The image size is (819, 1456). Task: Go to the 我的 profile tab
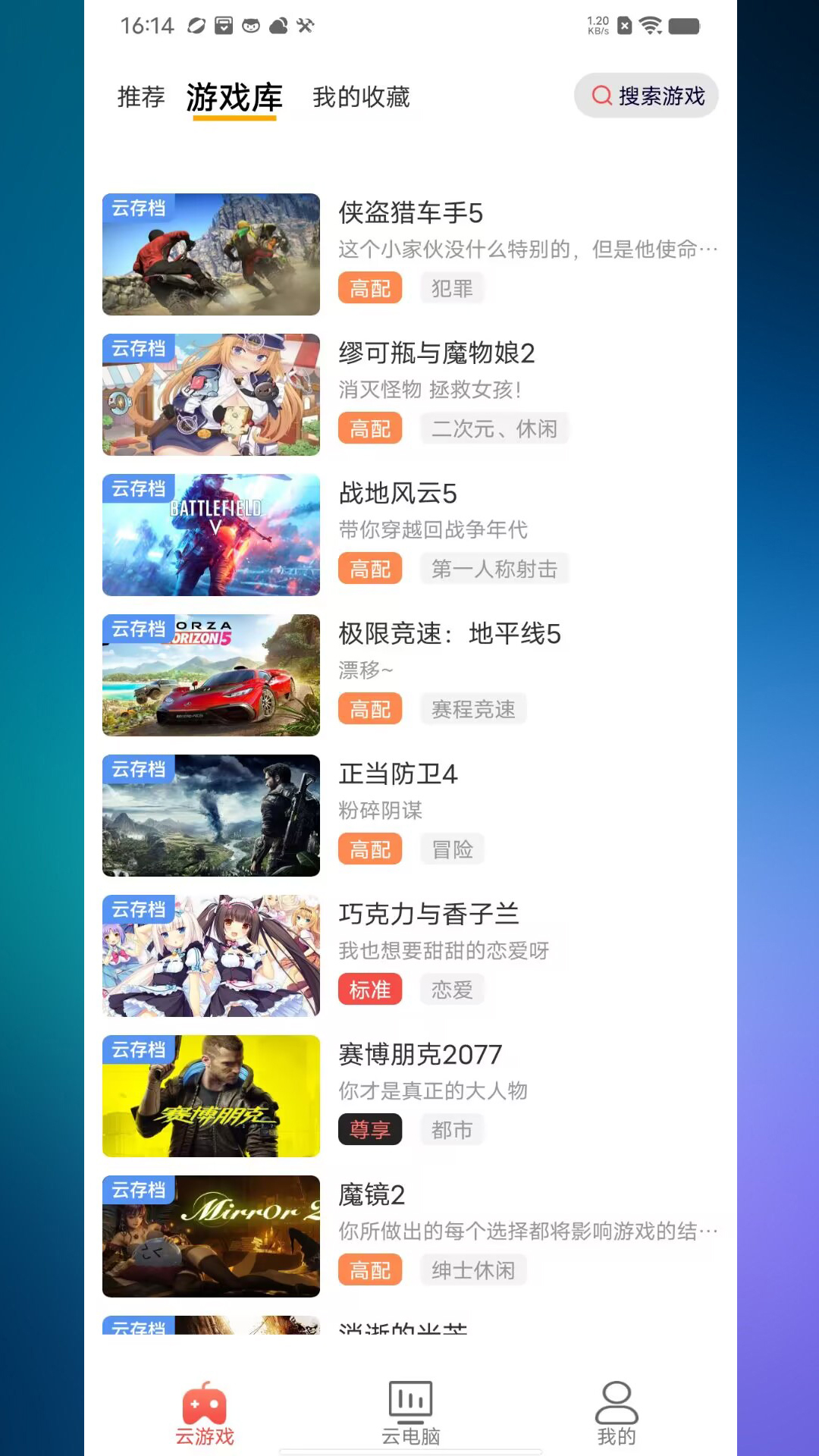point(616,1413)
